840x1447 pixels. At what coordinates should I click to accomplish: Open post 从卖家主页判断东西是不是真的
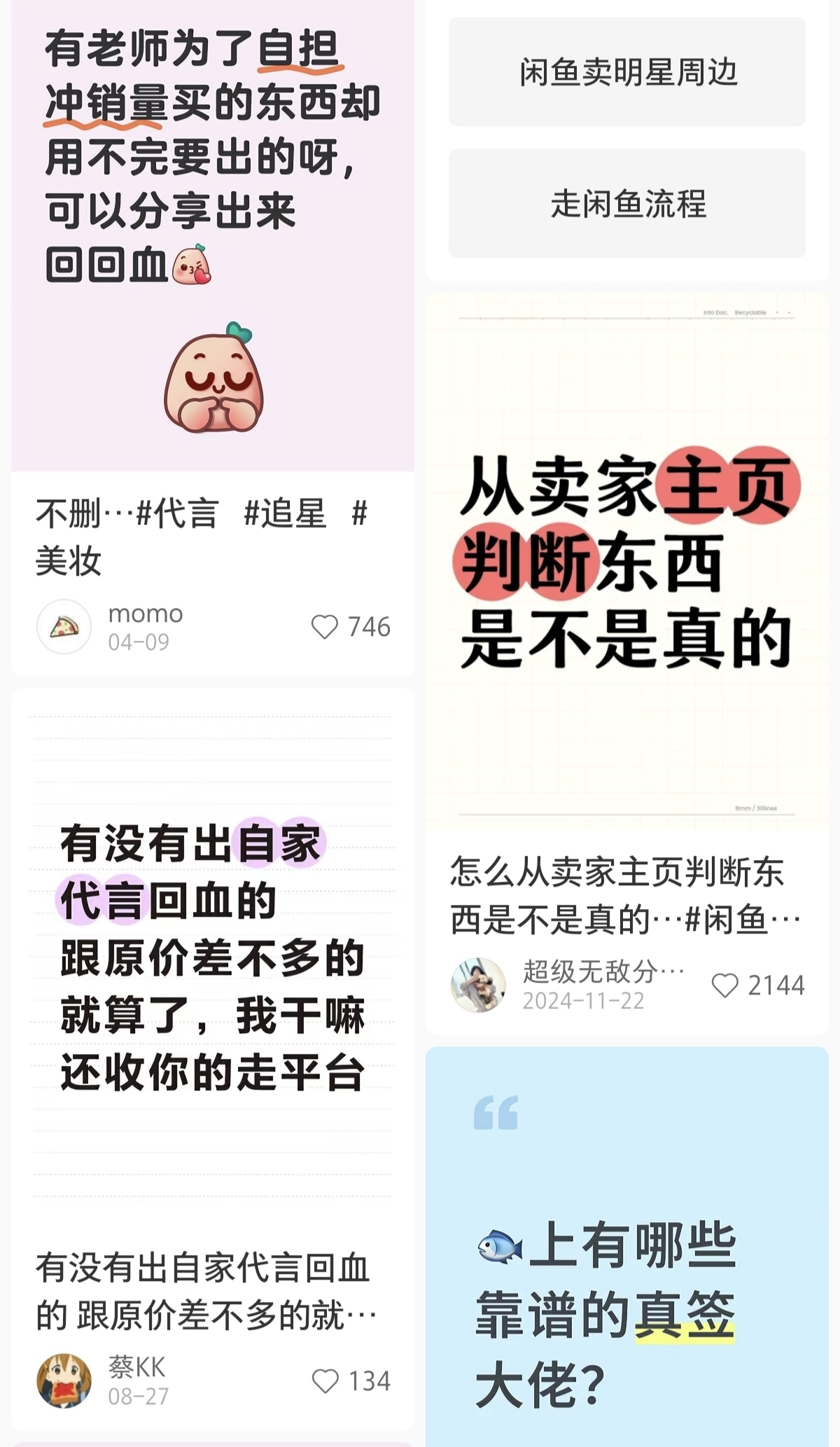(x=627, y=560)
